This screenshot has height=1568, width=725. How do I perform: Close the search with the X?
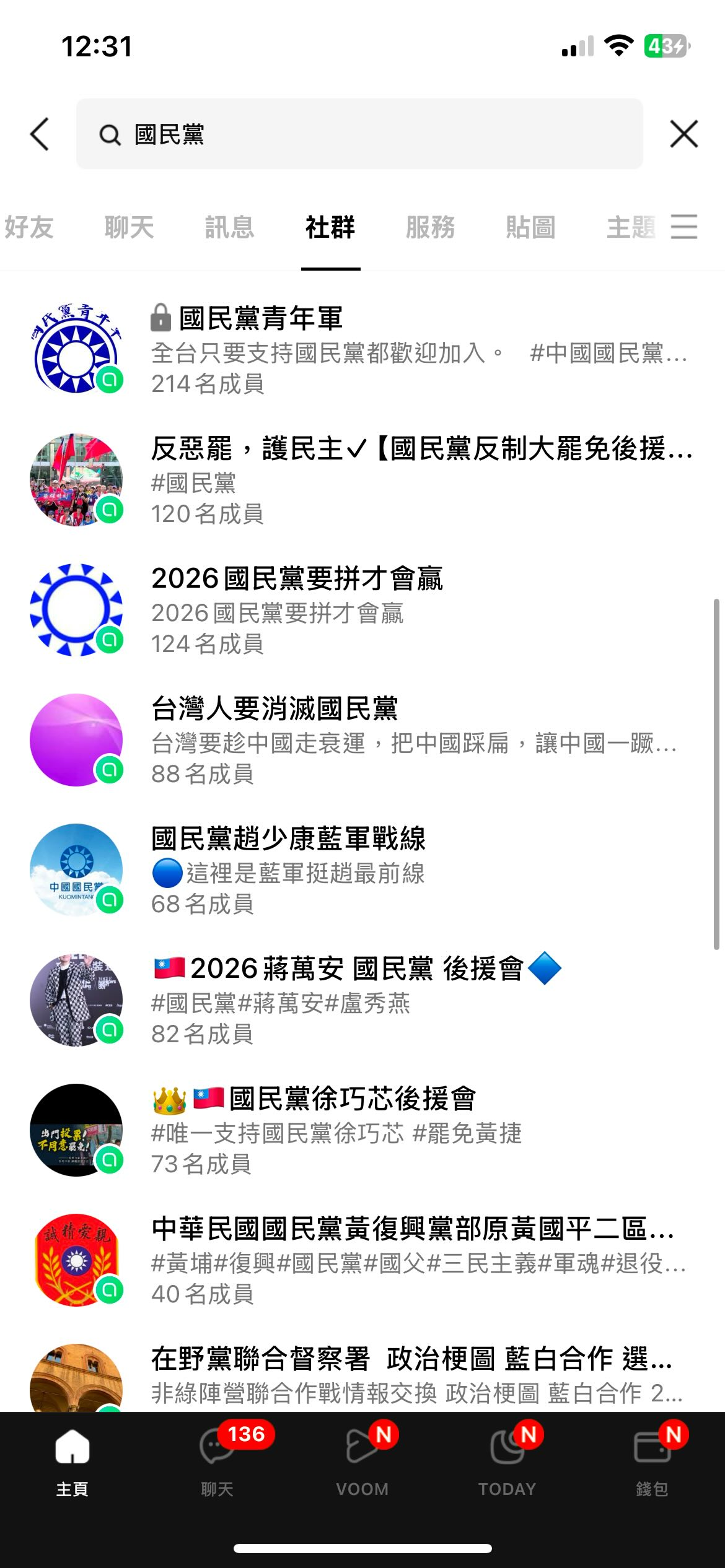point(684,134)
